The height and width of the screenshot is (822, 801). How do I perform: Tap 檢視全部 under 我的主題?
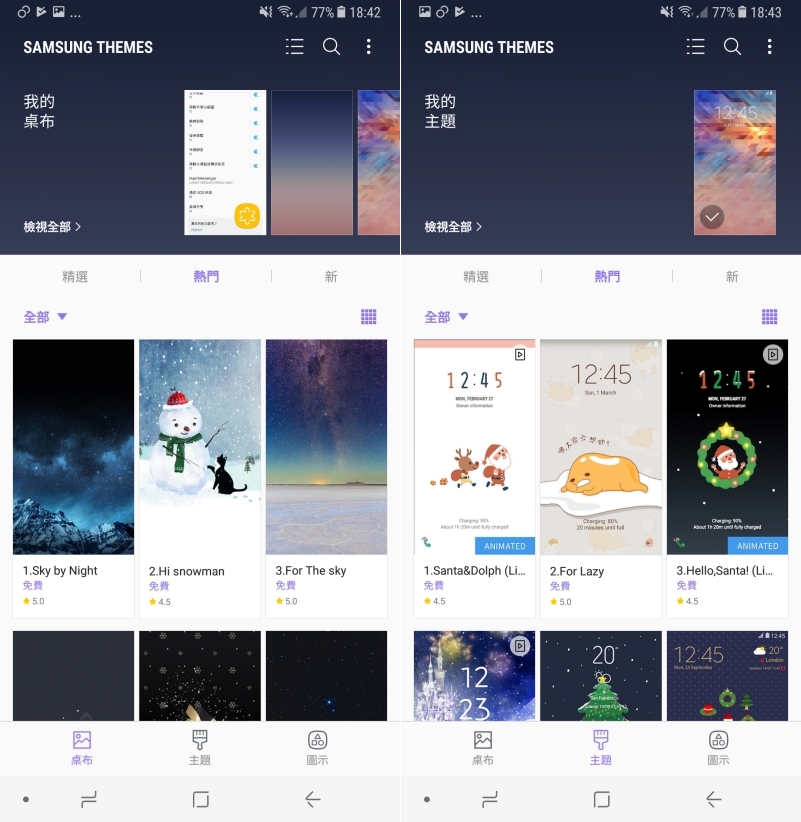coord(453,227)
